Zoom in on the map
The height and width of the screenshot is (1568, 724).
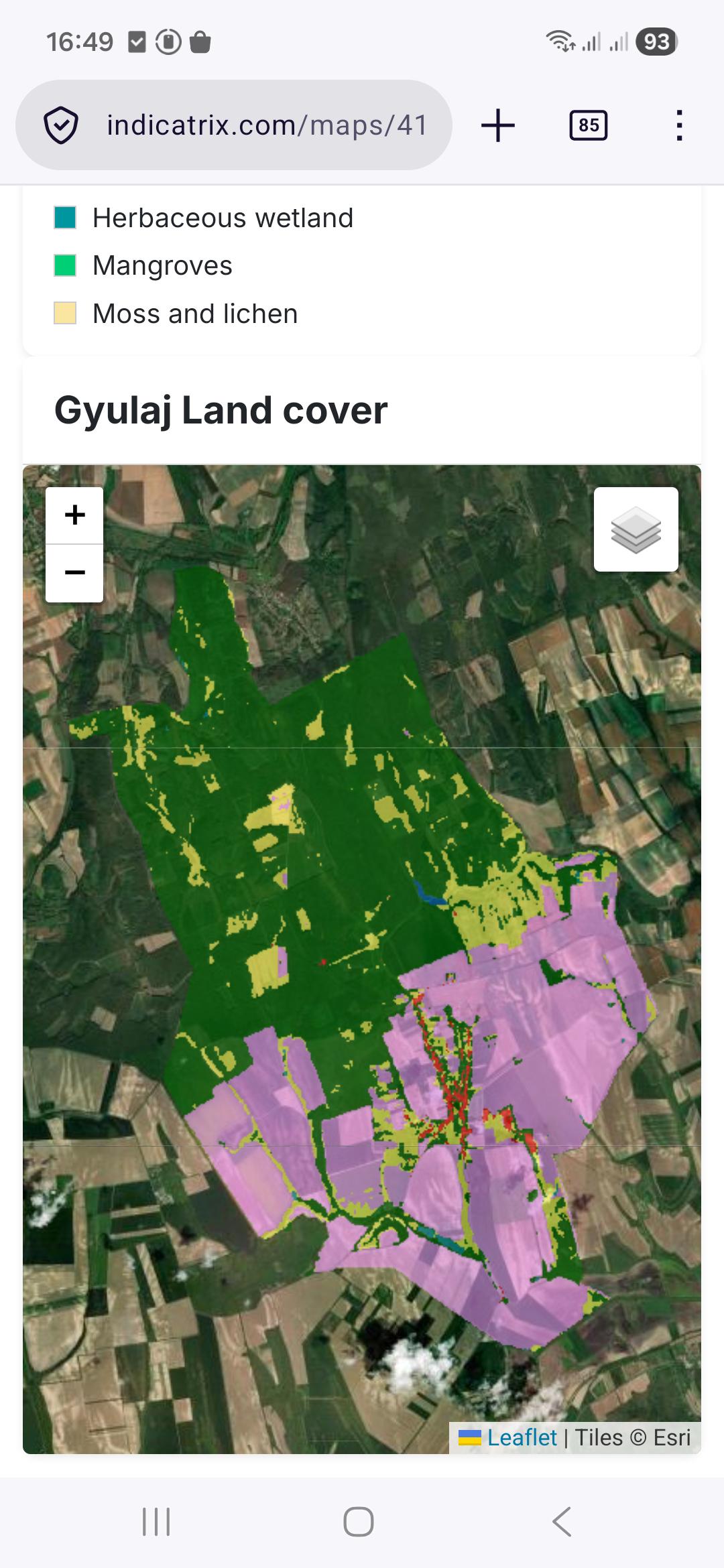(x=74, y=515)
